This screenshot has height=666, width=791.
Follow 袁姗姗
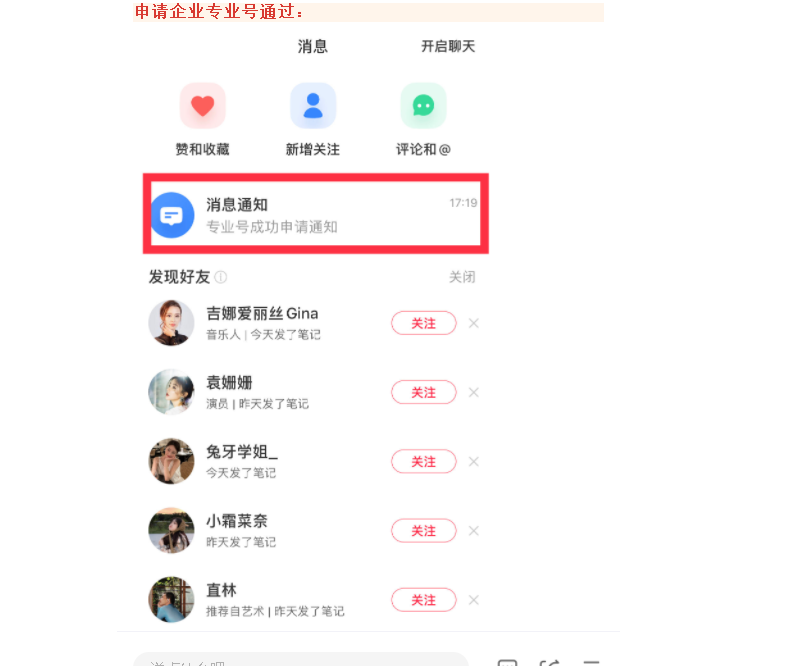[x=423, y=392]
